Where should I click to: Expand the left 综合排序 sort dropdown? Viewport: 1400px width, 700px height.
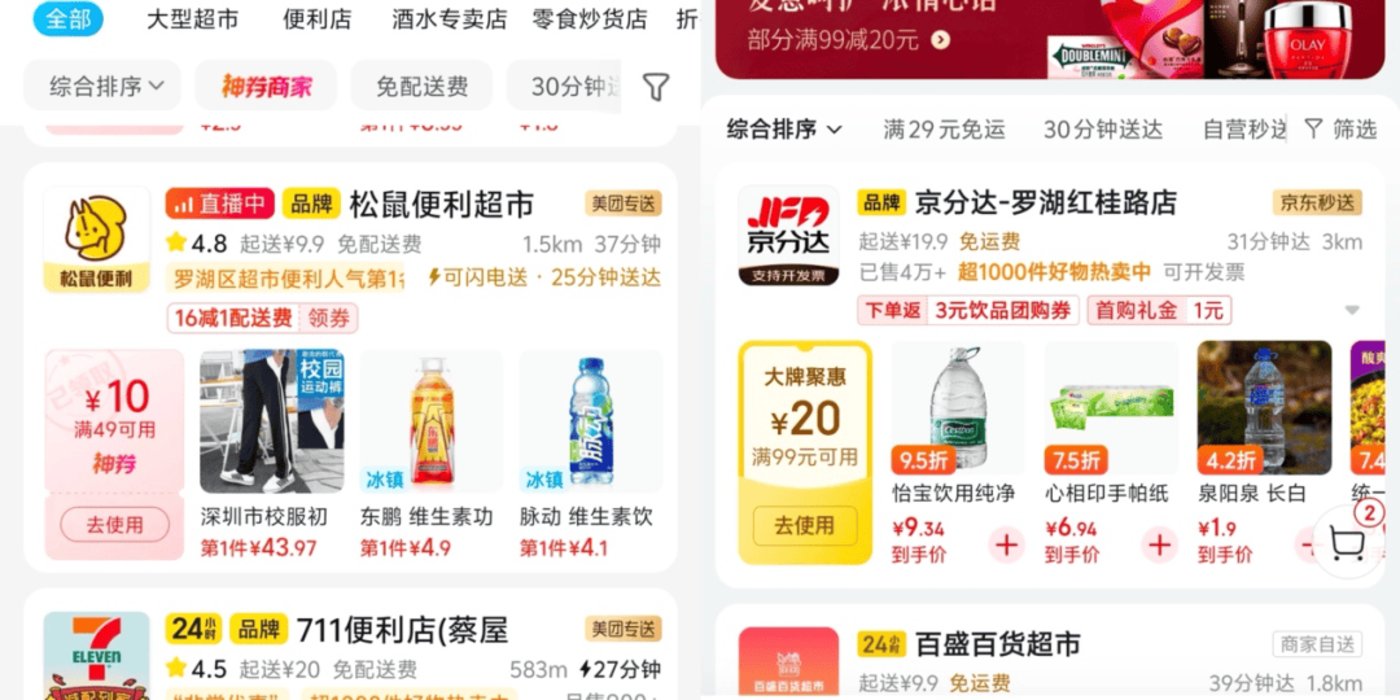pyautogui.click(x=105, y=87)
